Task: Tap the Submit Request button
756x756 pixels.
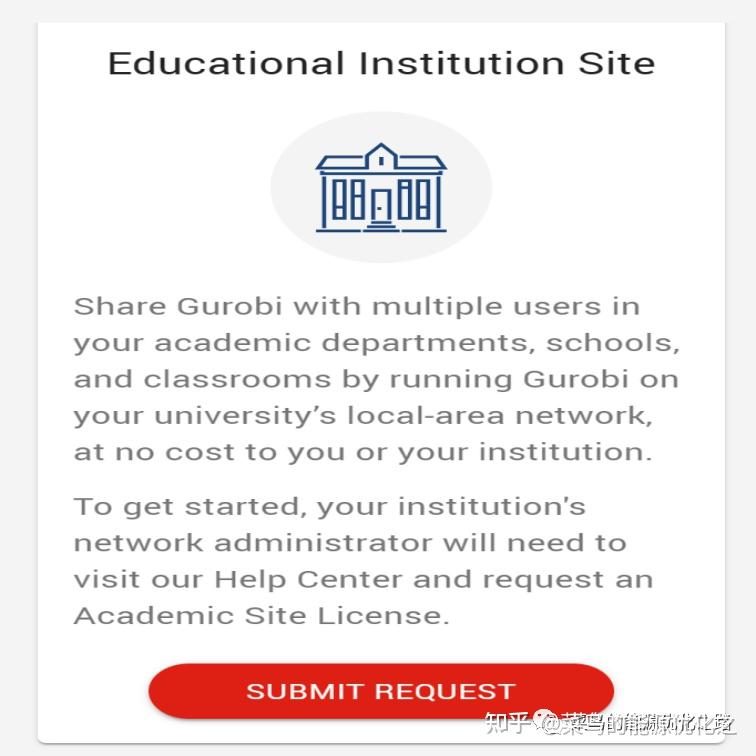Action: pos(380,691)
